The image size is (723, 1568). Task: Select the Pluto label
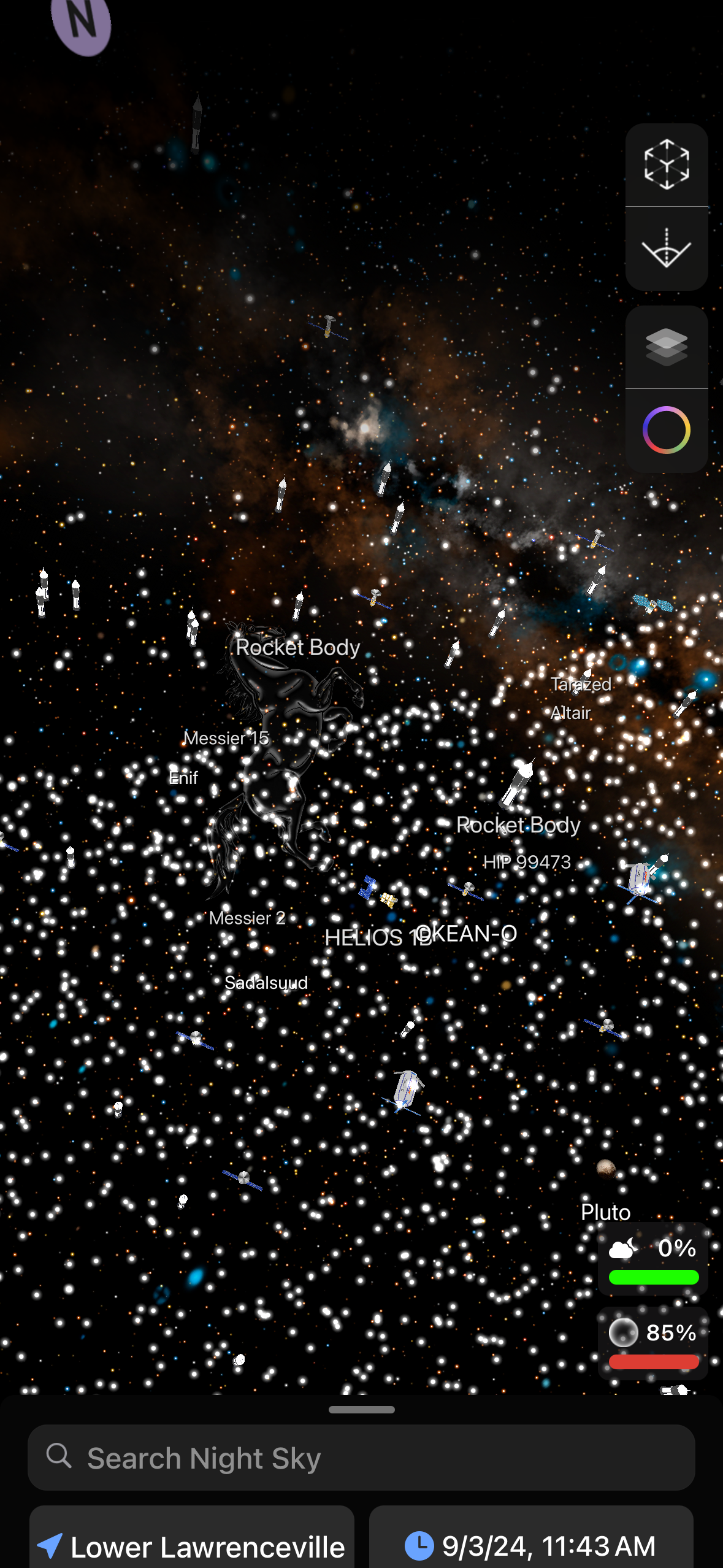click(605, 1212)
